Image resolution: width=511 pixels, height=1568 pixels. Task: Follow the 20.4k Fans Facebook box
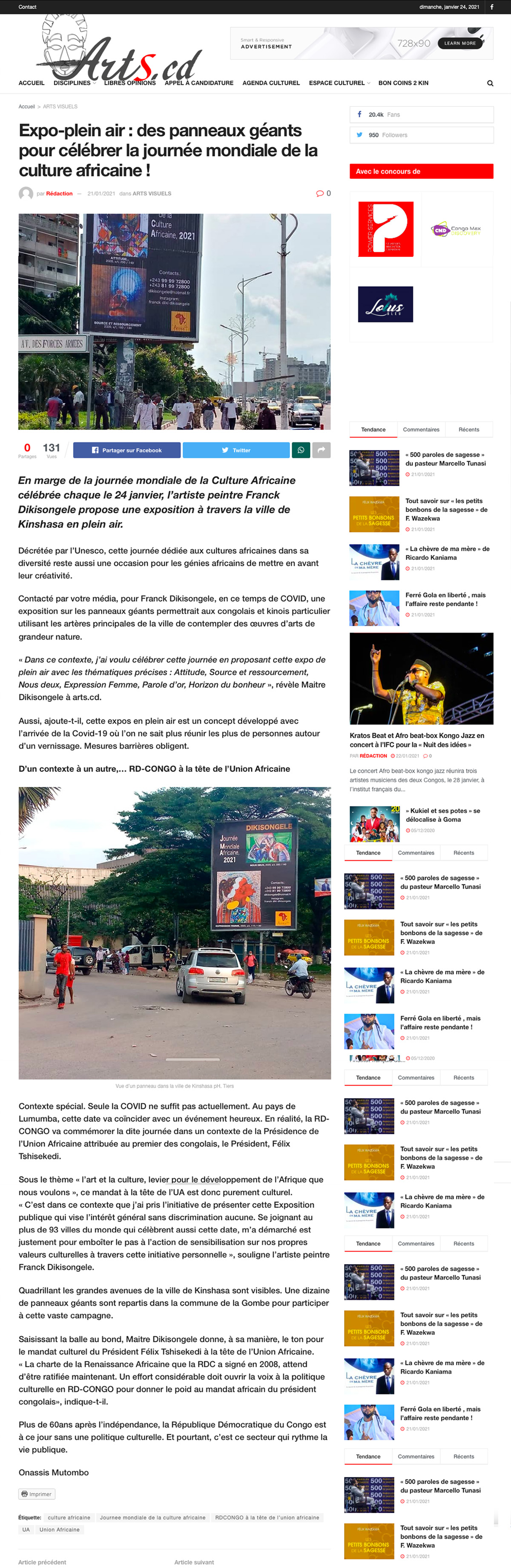click(x=421, y=115)
